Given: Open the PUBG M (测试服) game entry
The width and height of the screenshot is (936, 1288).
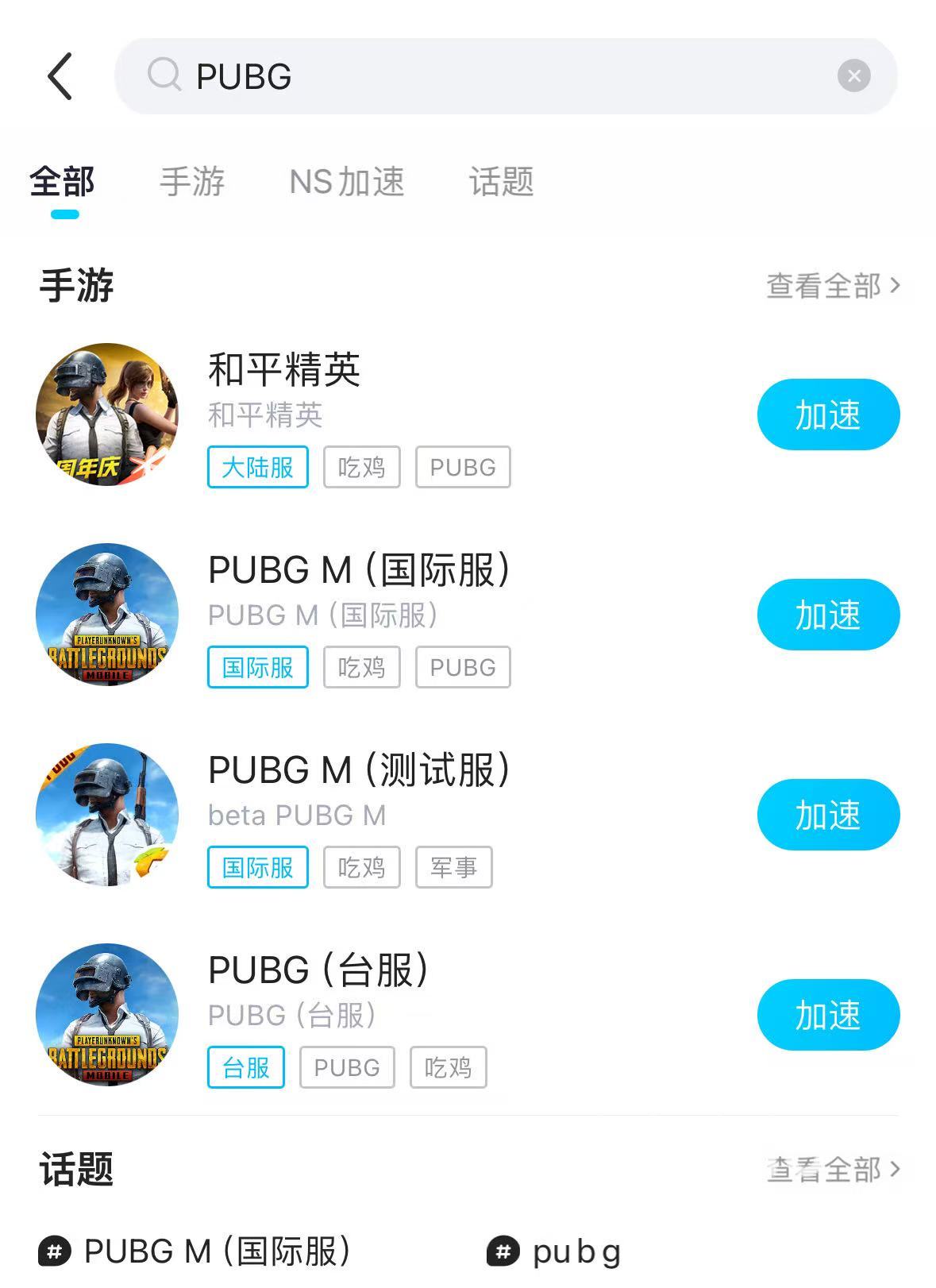Looking at the screenshot, I should point(359,771).
